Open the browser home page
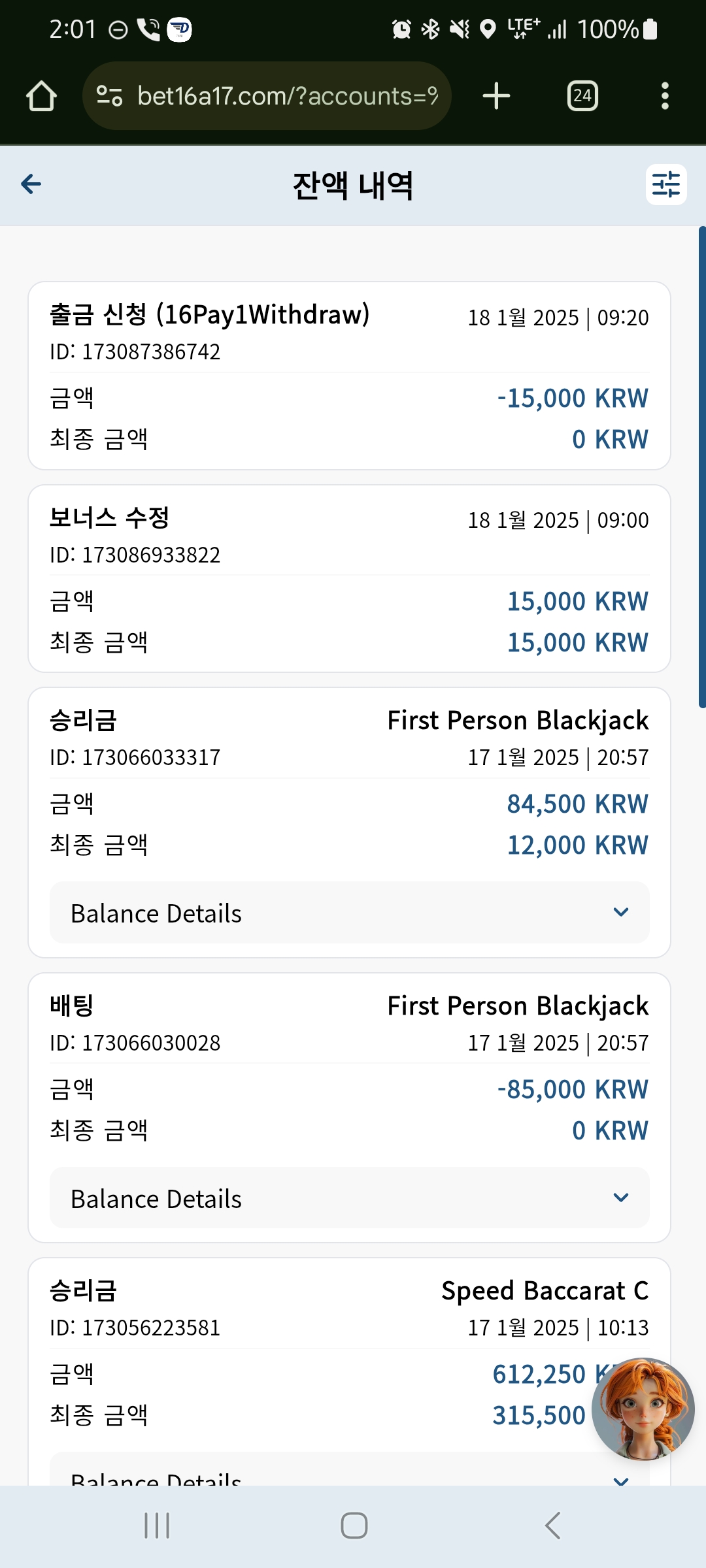 [41, 96]
